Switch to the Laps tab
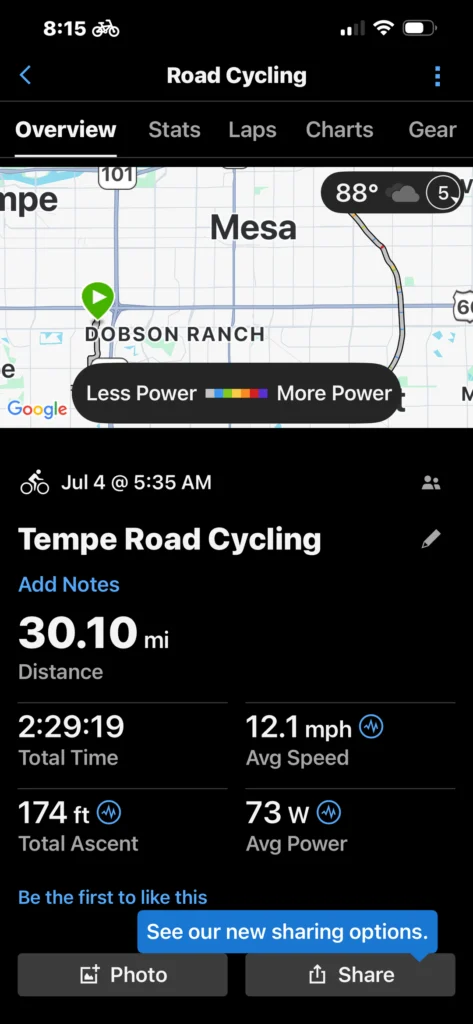 pos(252,129)
